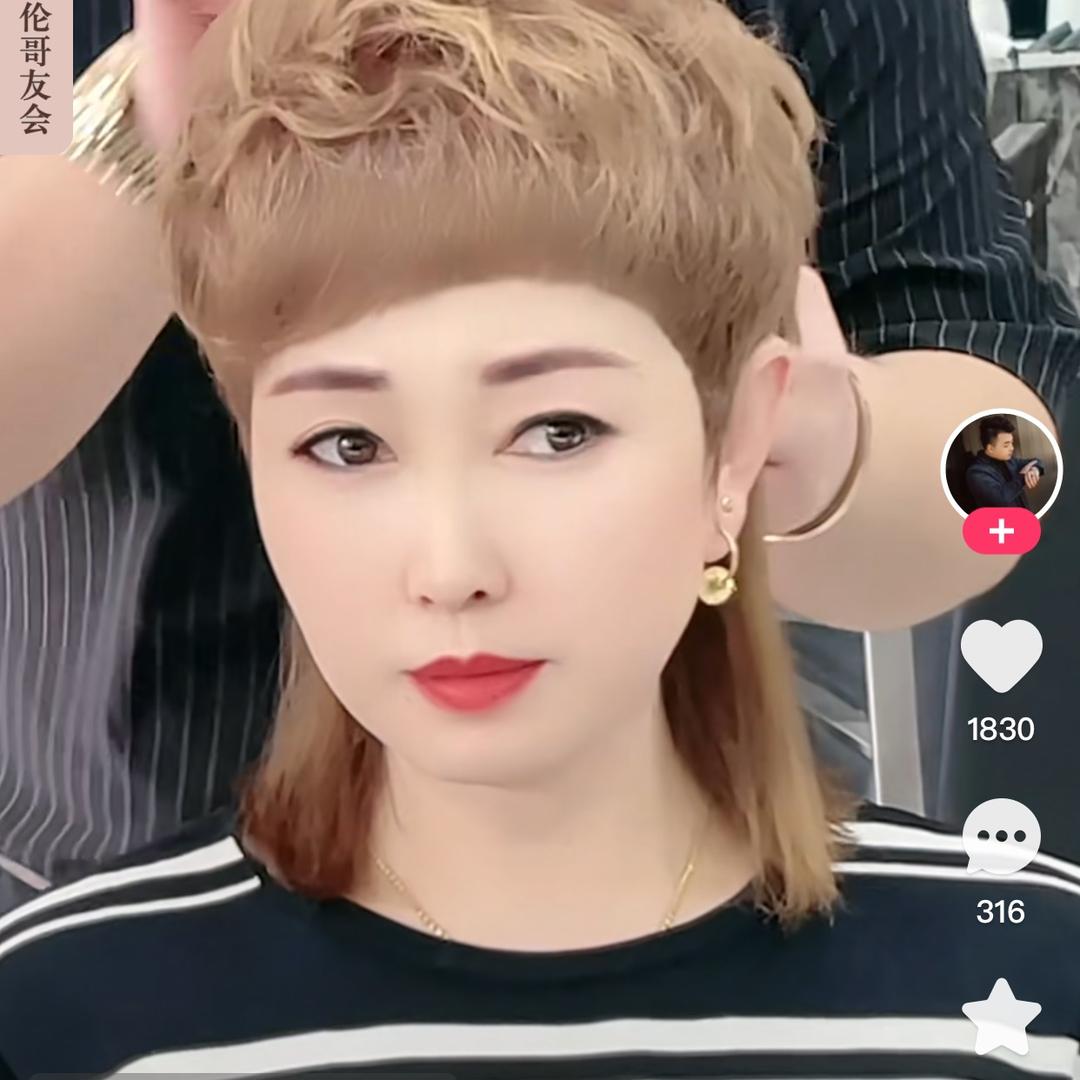The width and height of the screenshot is (1080, 1080).
Task: Open the comments bubble icon
Action: click(1001, 838)
